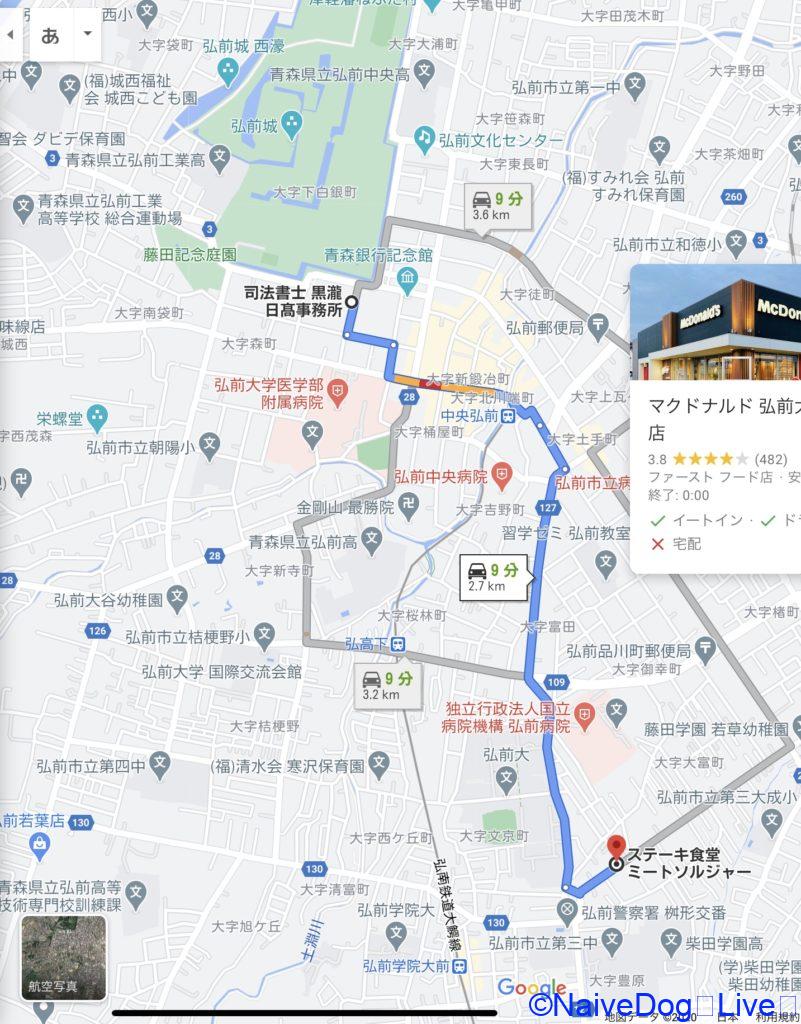Screen dimensions: 801x1024
Task: Tap the 司法書士 黒瀧日高事務所 start point
Action: pyautogui.click(x=351, y=301)
